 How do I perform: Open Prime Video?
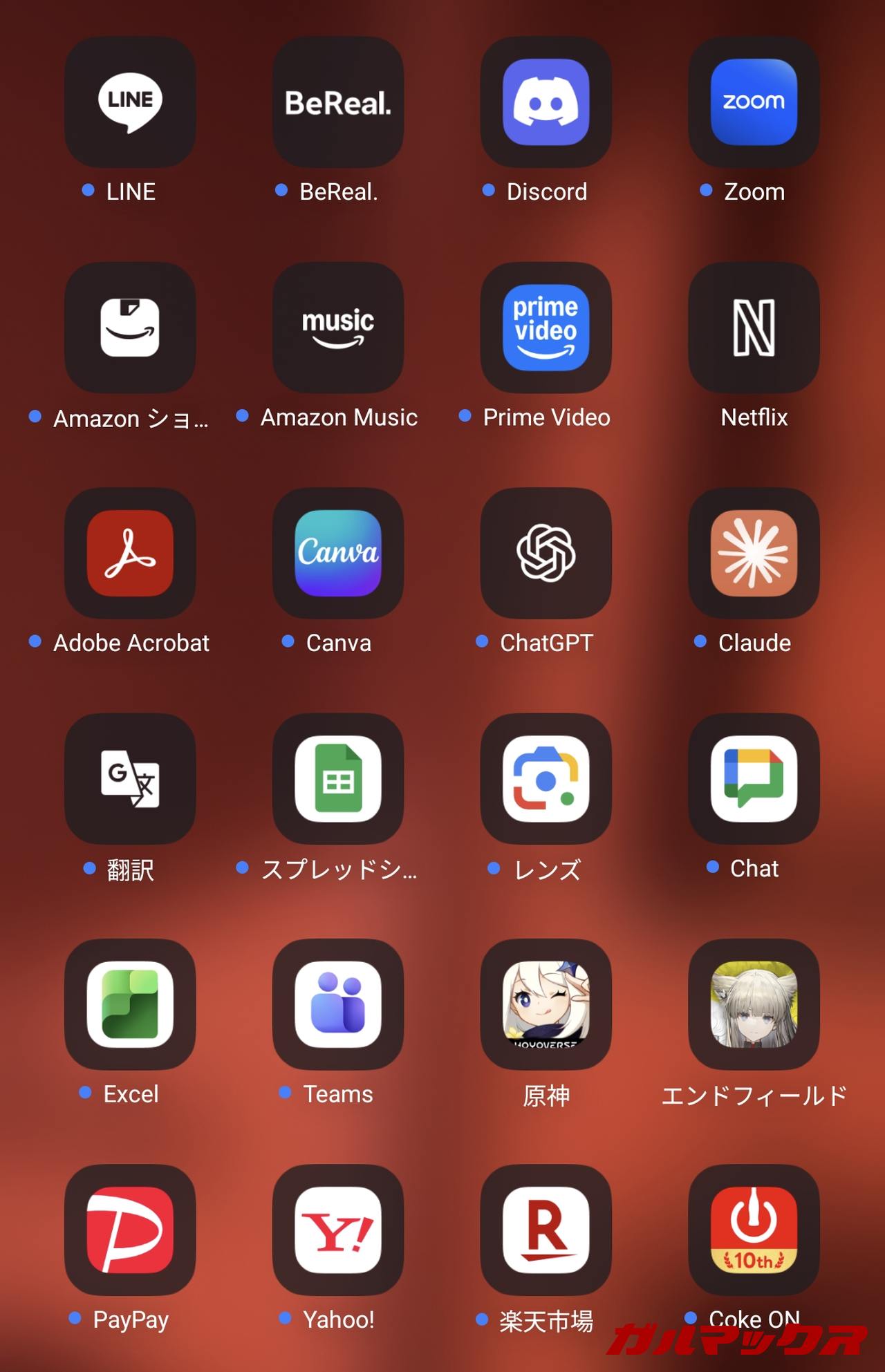[x=546, y=328]
